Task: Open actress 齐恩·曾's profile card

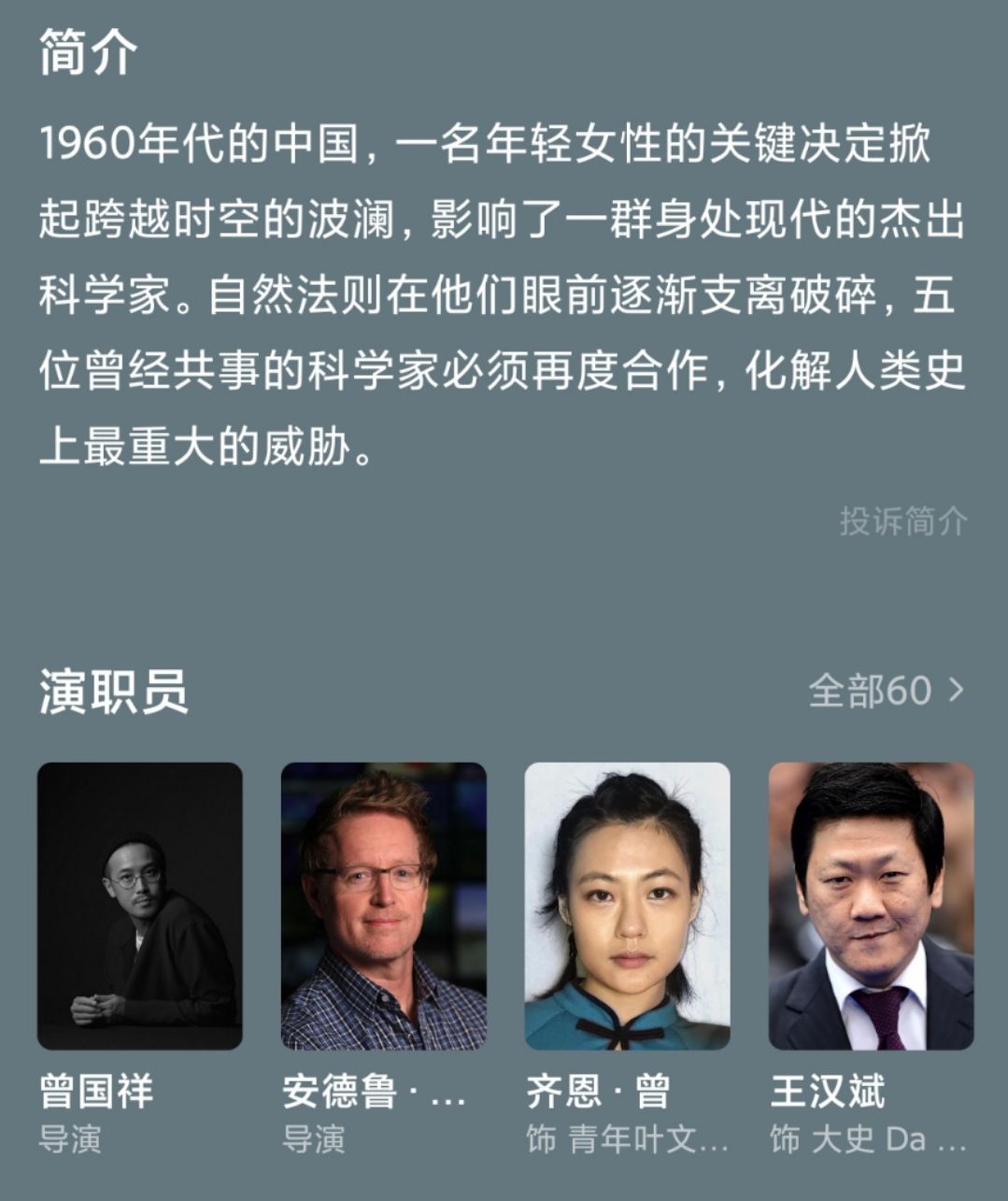Action: point(627,906)
